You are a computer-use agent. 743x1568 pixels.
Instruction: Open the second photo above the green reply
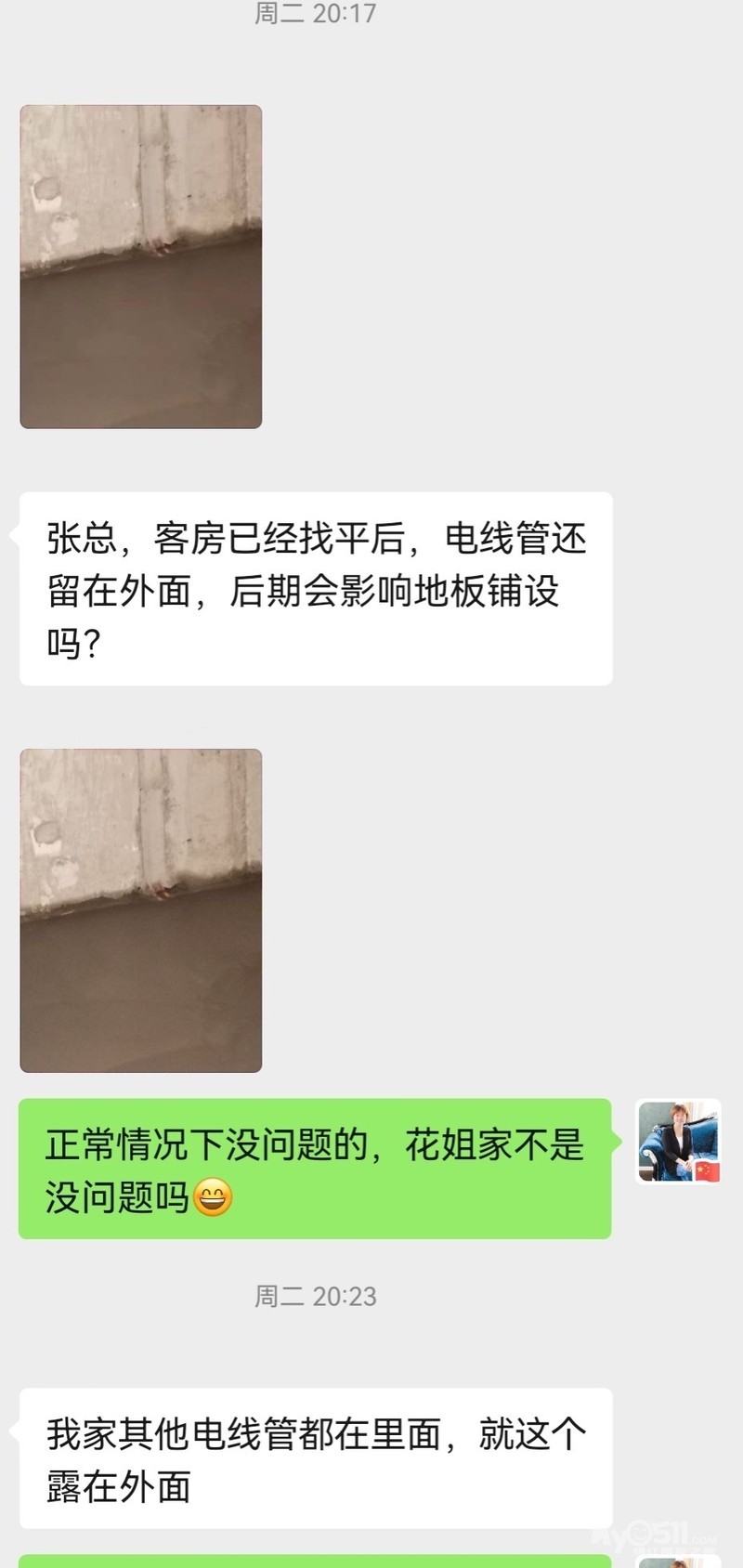click(x=141, y=910)
